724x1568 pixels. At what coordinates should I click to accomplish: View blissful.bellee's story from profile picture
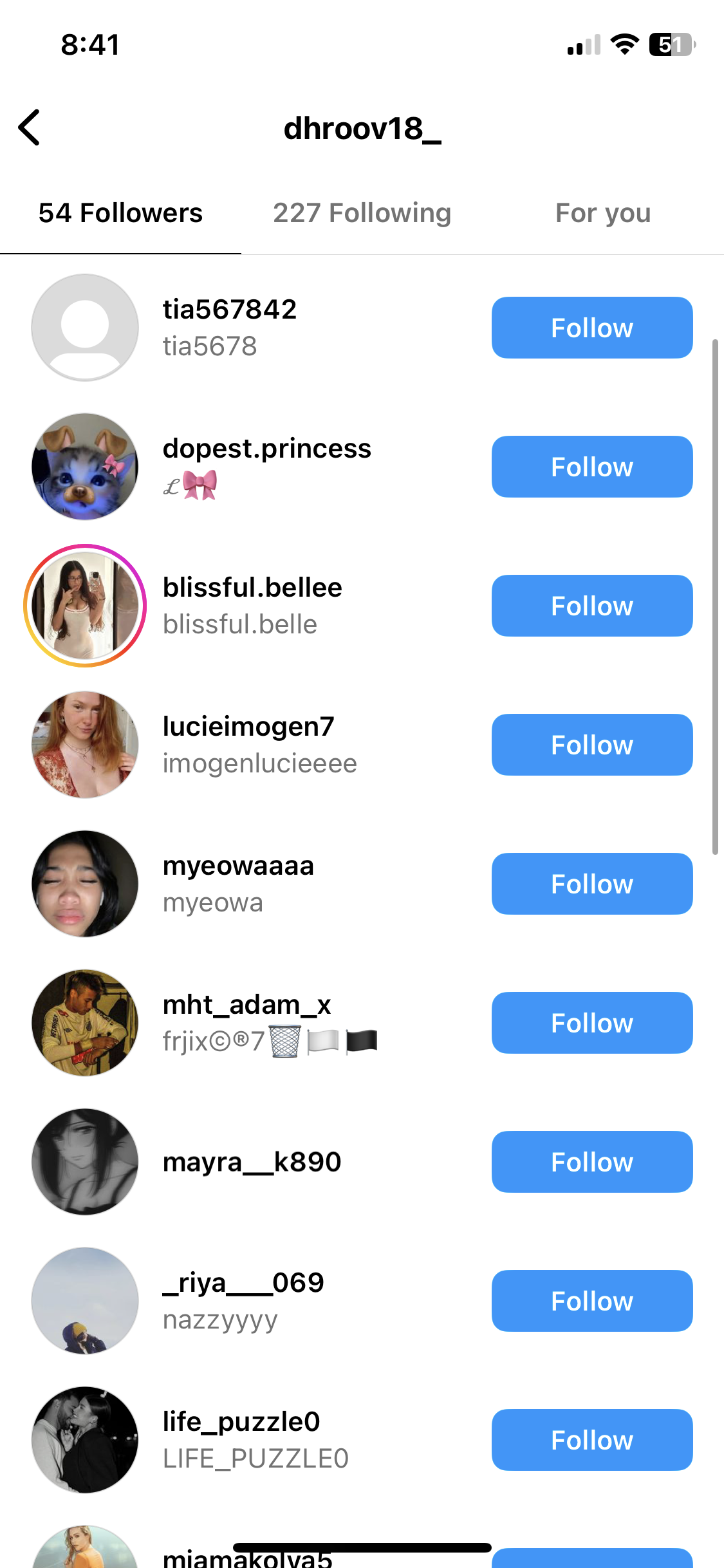[x=85, y=606]
